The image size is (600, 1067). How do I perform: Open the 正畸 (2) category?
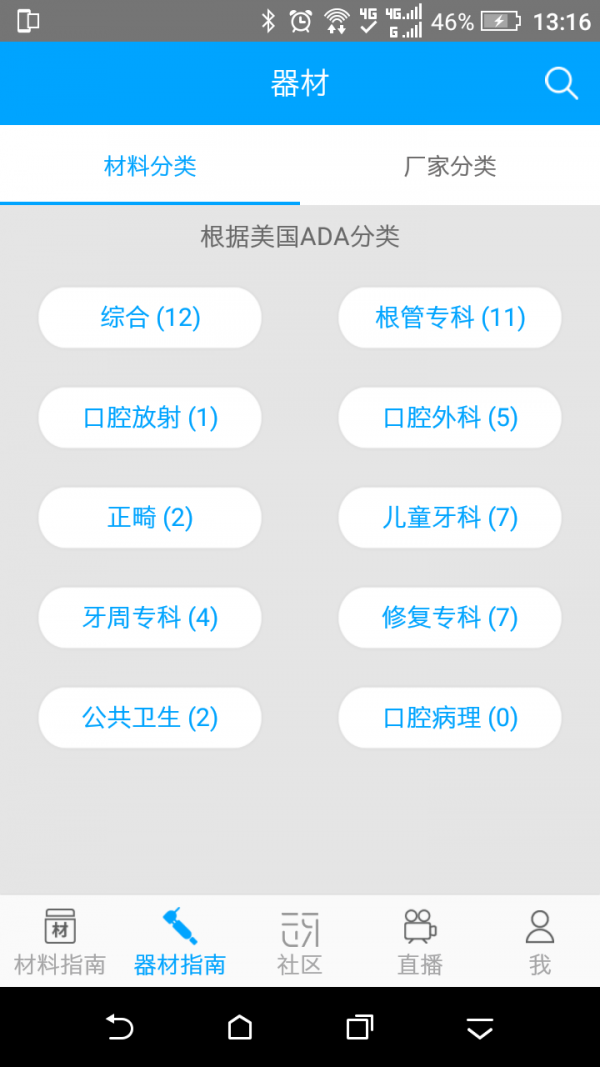pyautogui.click(x=150, y=518)
